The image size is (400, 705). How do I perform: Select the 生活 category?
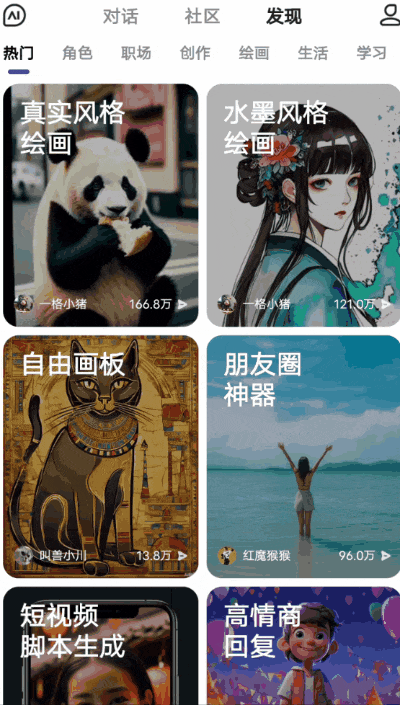point(313,53)
